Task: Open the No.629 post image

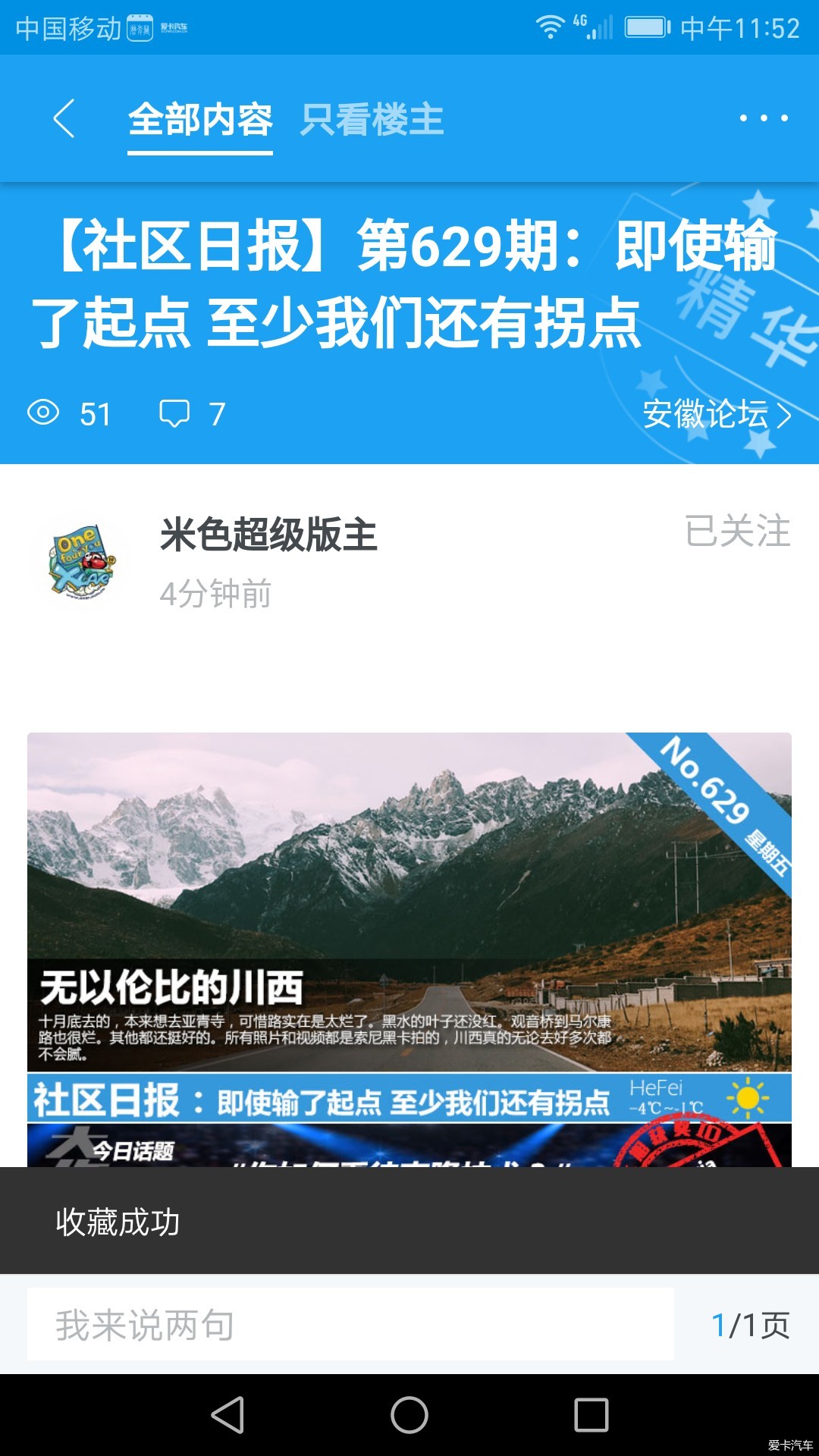Action: [x=409, y=949]
